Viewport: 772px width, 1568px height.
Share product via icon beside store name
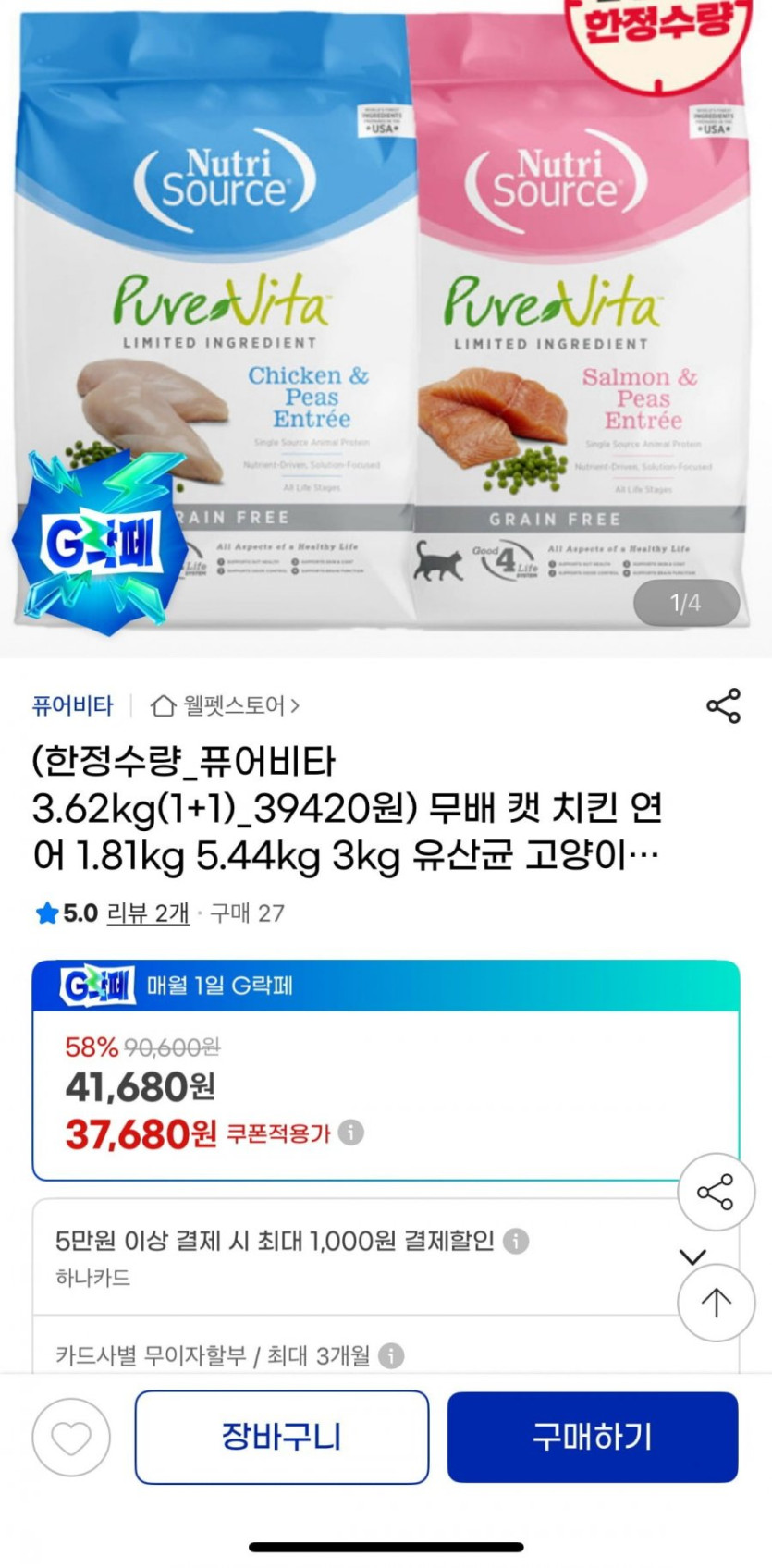(723, 706)
